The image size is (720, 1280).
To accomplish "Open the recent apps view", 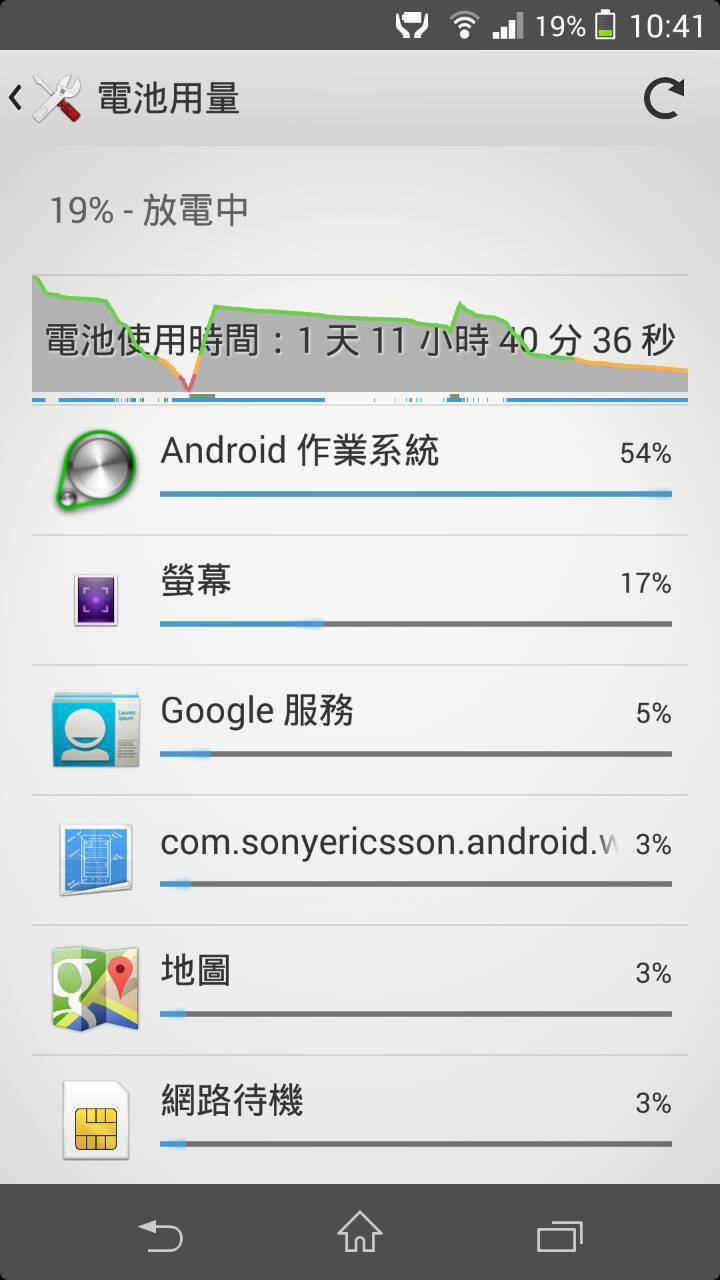I will tap(560, 1234).
